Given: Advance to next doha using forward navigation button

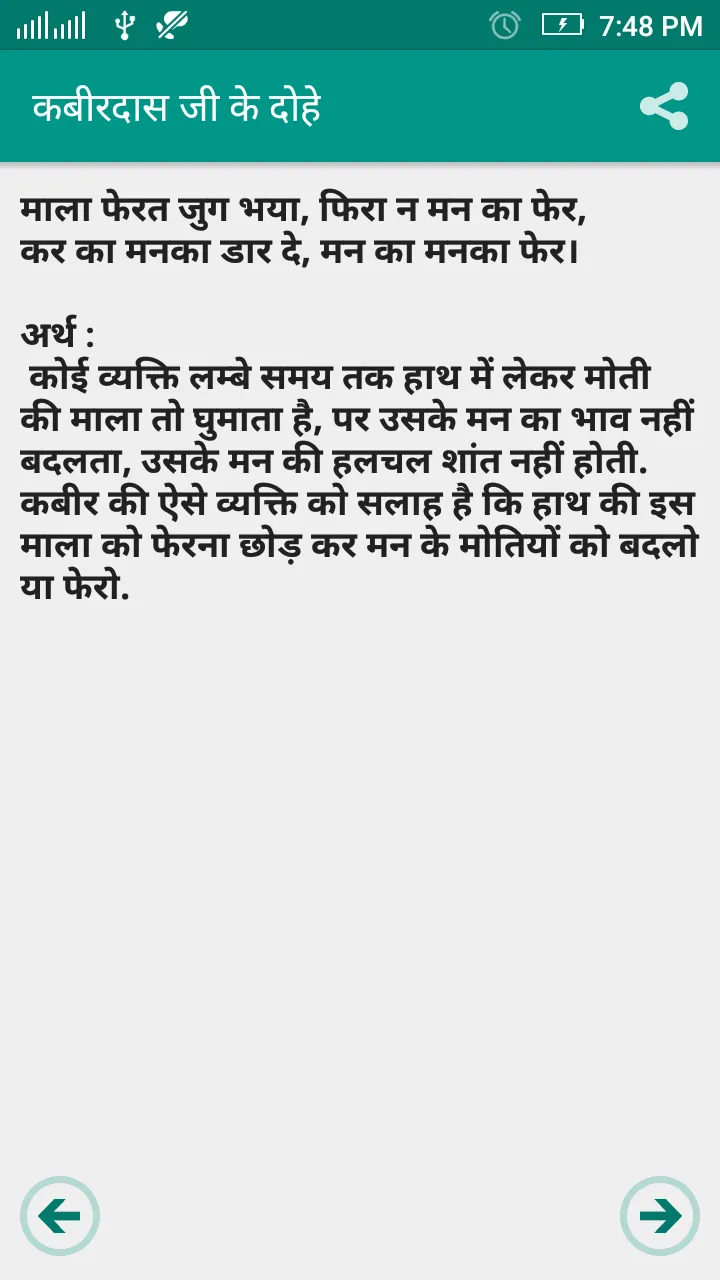Looking at the screenshot, I should (x=658, y=1216).
